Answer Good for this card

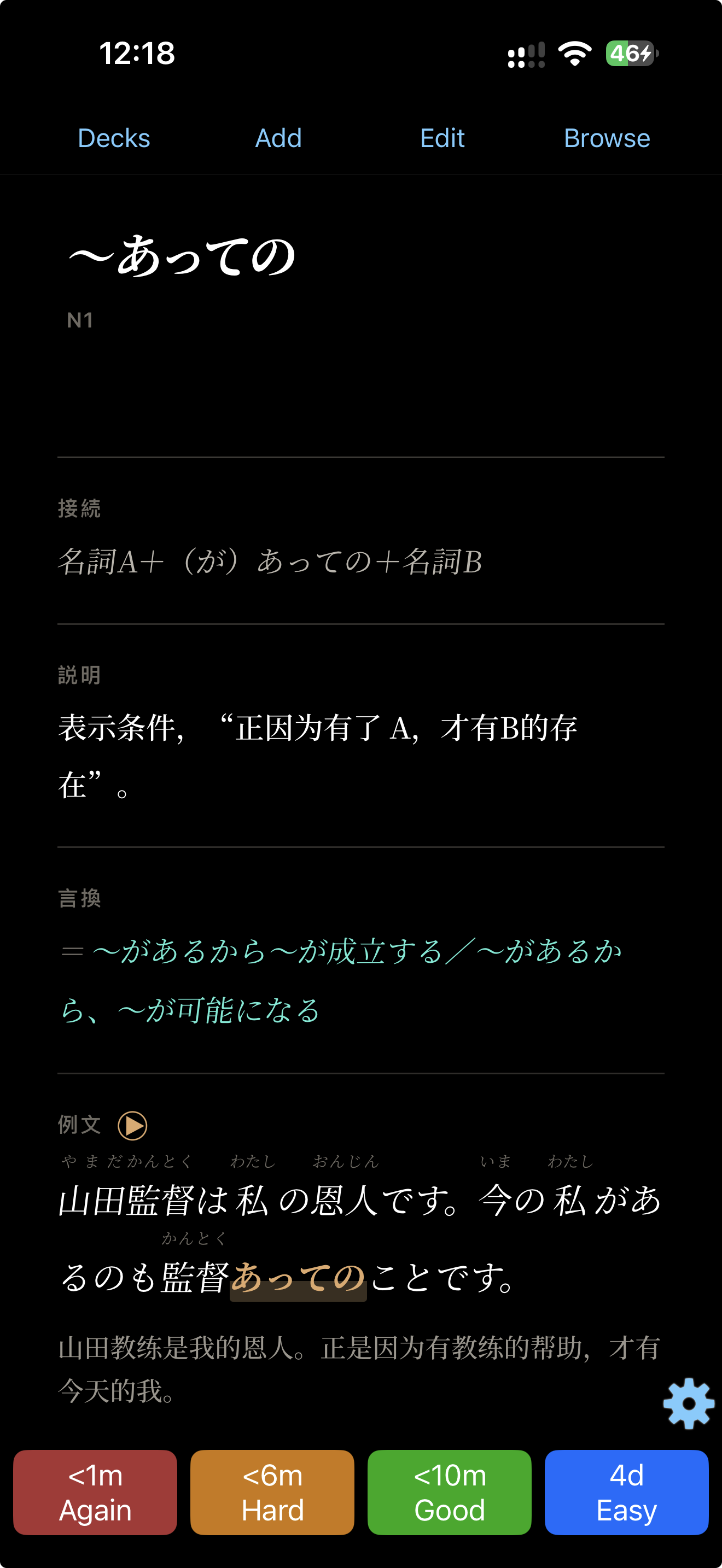[449, 1493]
